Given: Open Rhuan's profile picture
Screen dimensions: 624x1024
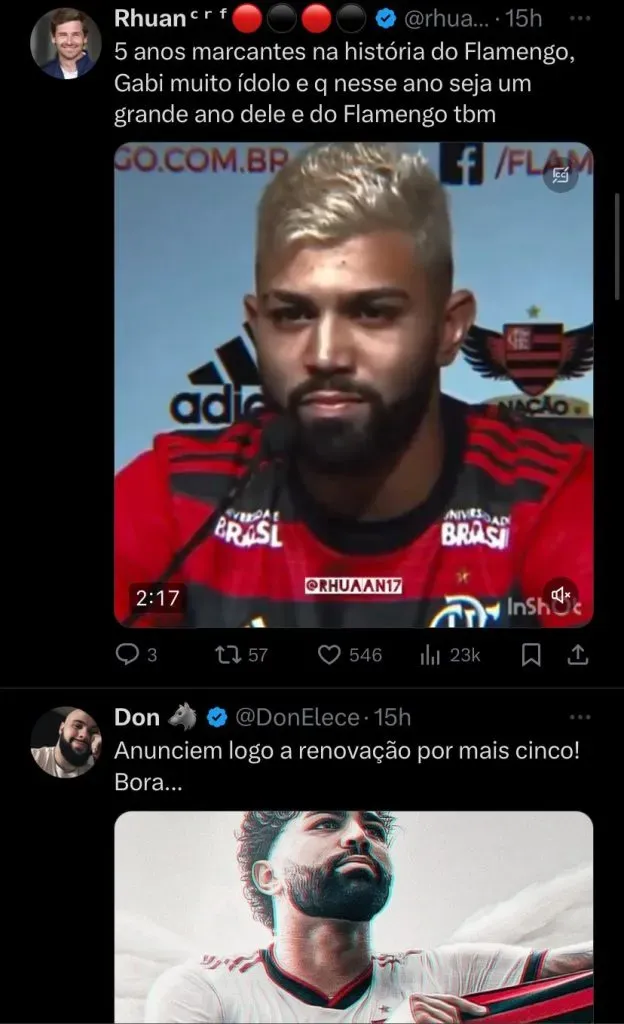Looking at the screenshot, I should (65, 44).
